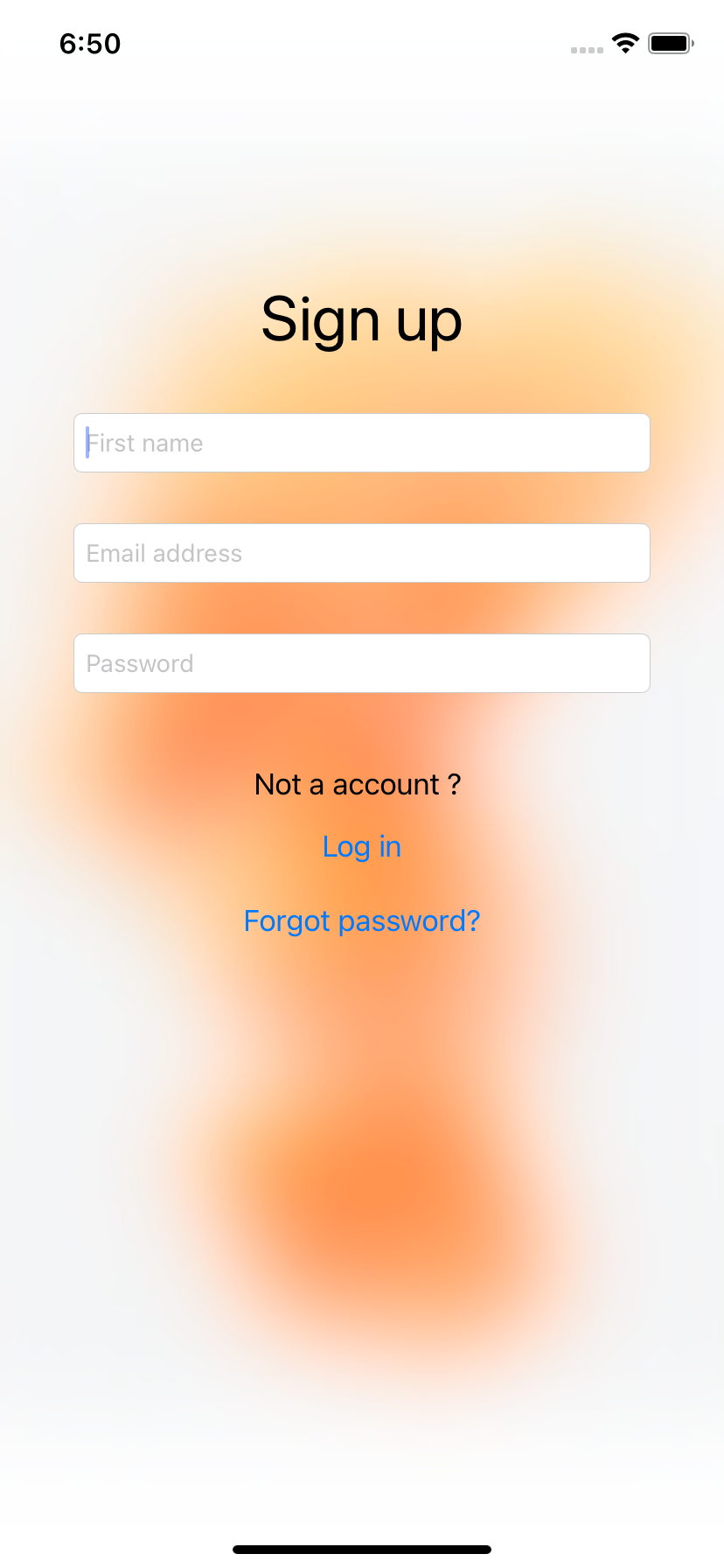Click the Password placeholder text
This screenshot has width=724, height=1568.
pos(139,663)
